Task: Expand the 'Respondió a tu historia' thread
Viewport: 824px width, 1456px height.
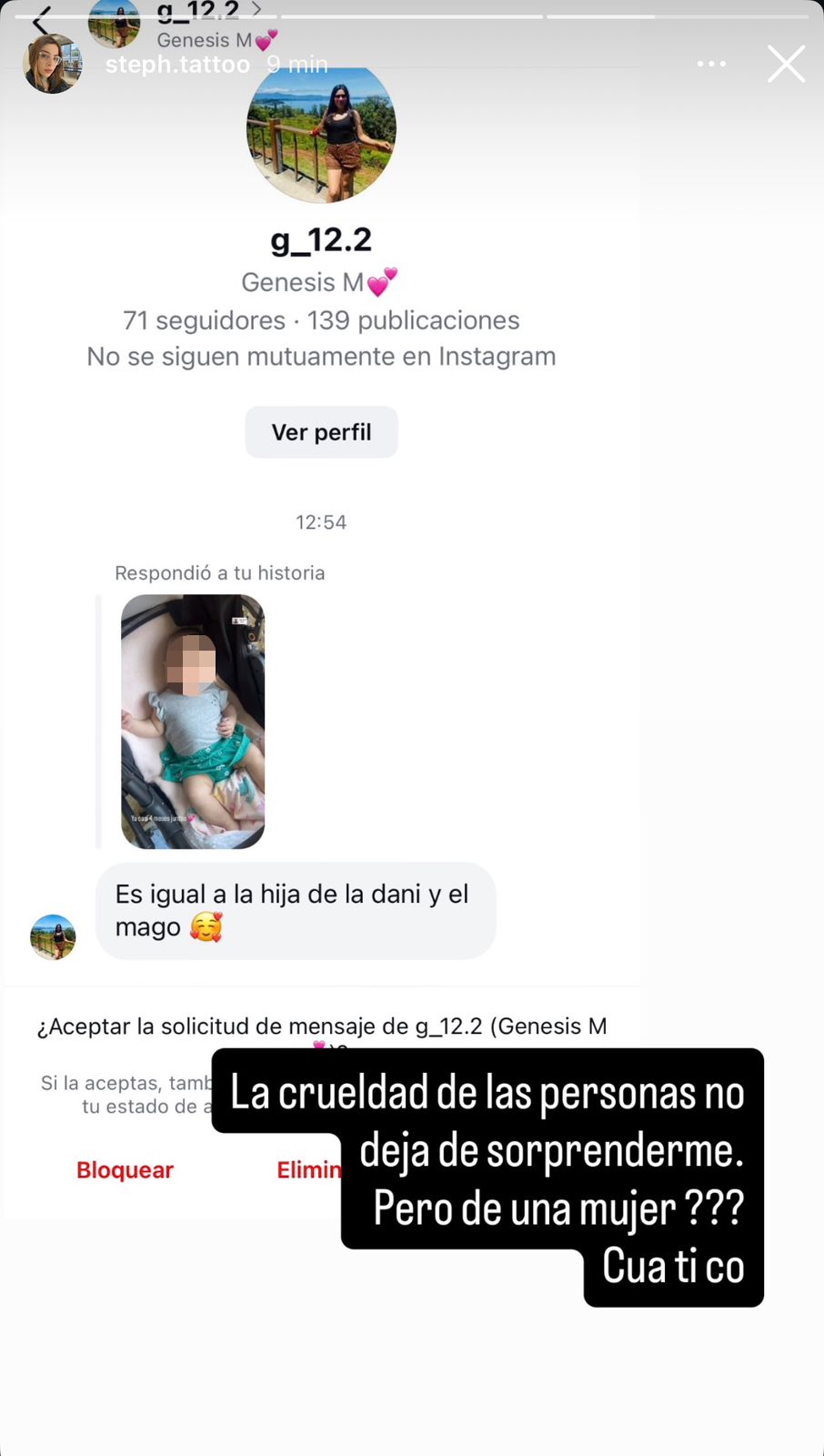Action: tap(219, 572)
